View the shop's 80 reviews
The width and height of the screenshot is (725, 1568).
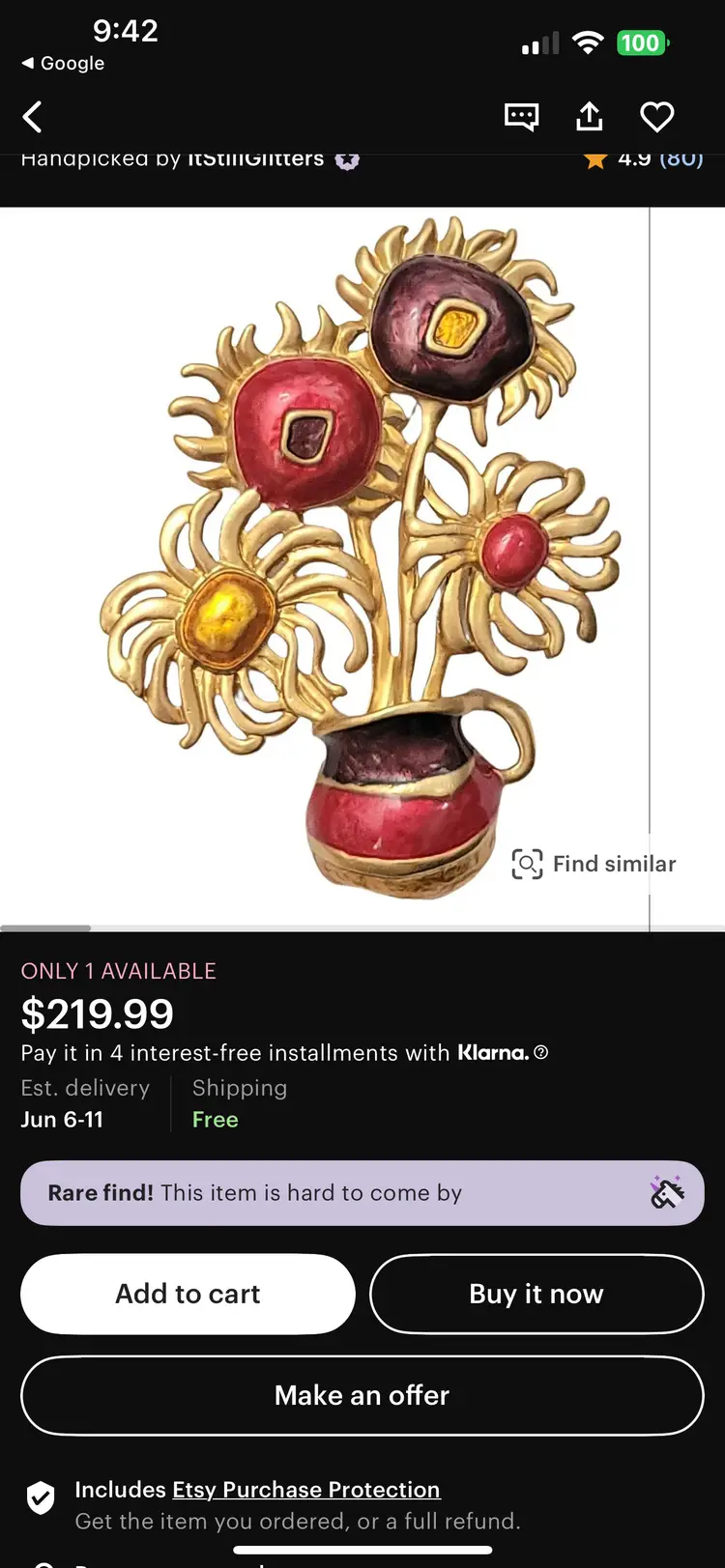[681, 158]
